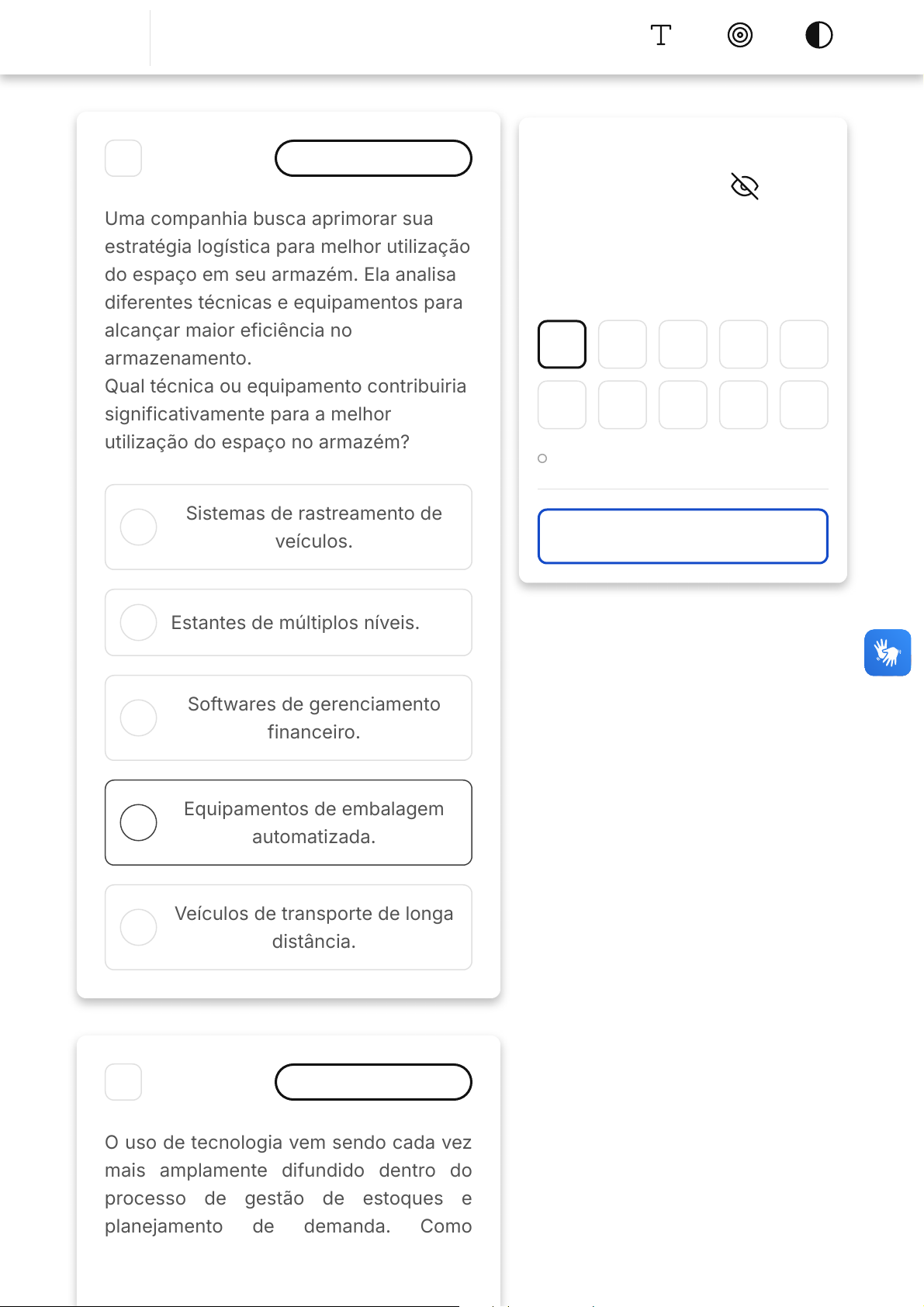Image resolution: width=924 pixels, height=1307 pixels.
Task: Hide the question navigation panel
Action: coord(744,186)
